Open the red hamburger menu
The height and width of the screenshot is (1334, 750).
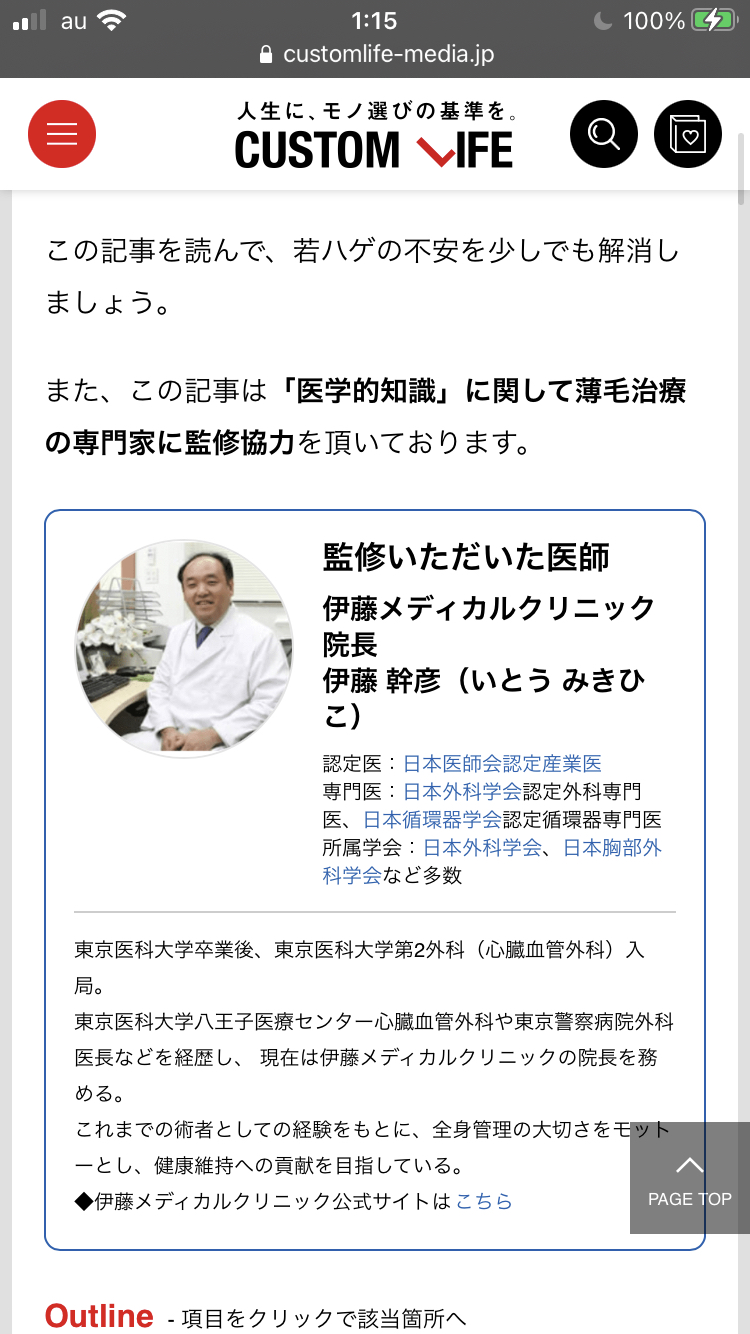coord(62,134)
